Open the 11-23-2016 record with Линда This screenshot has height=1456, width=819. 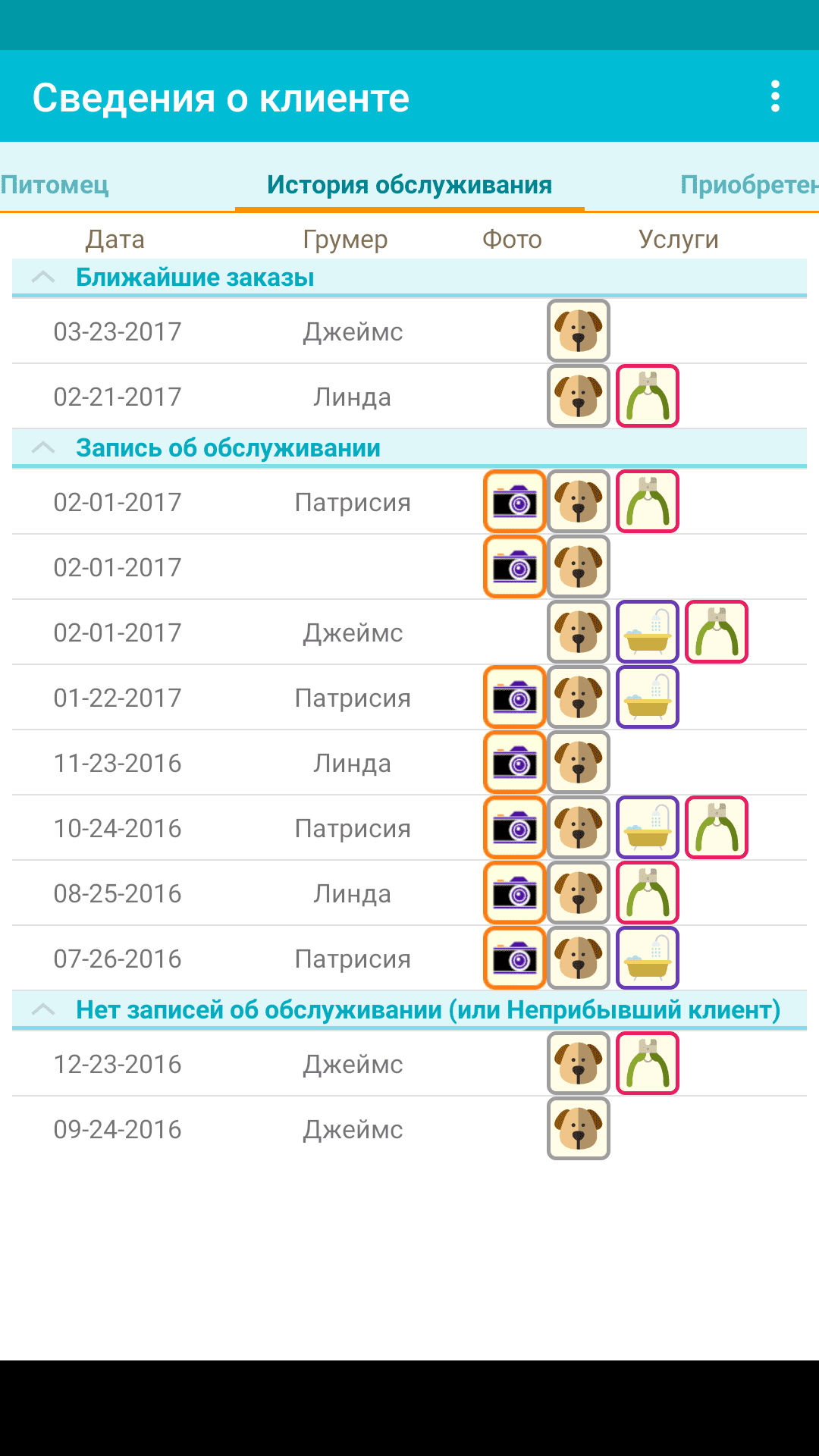tap(227, 763)
